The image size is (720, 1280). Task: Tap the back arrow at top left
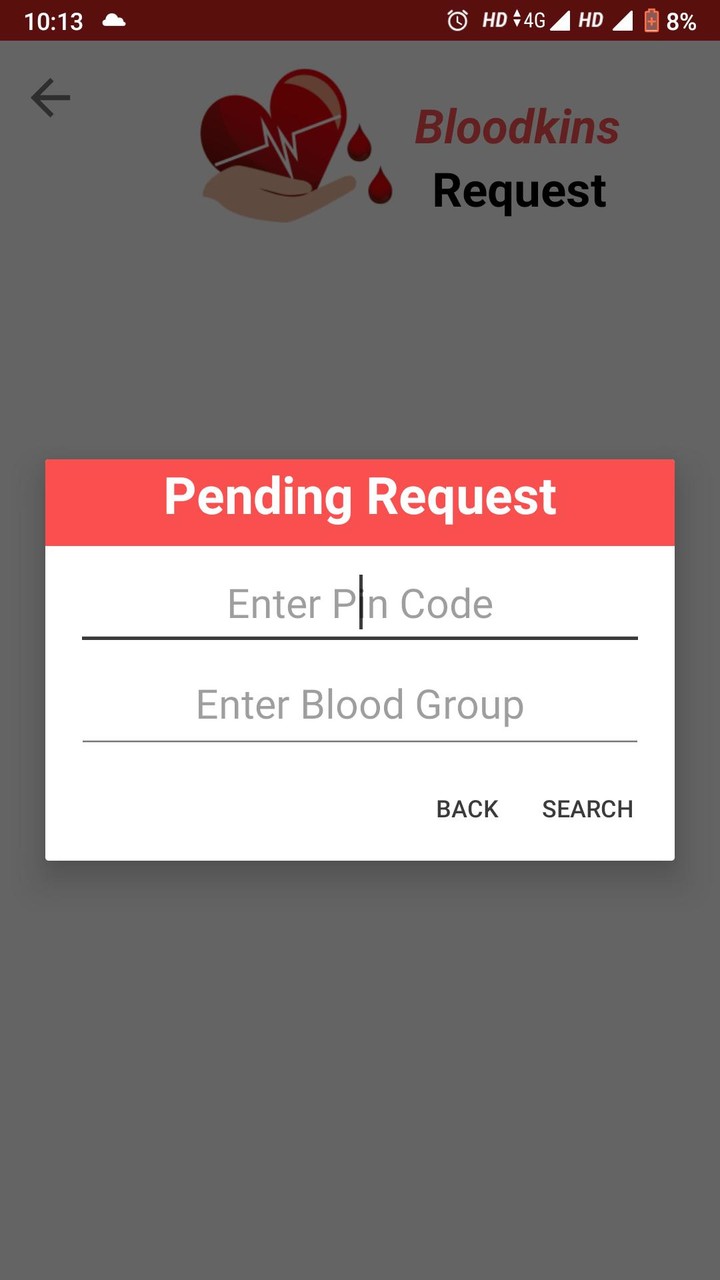pos(49,97)
